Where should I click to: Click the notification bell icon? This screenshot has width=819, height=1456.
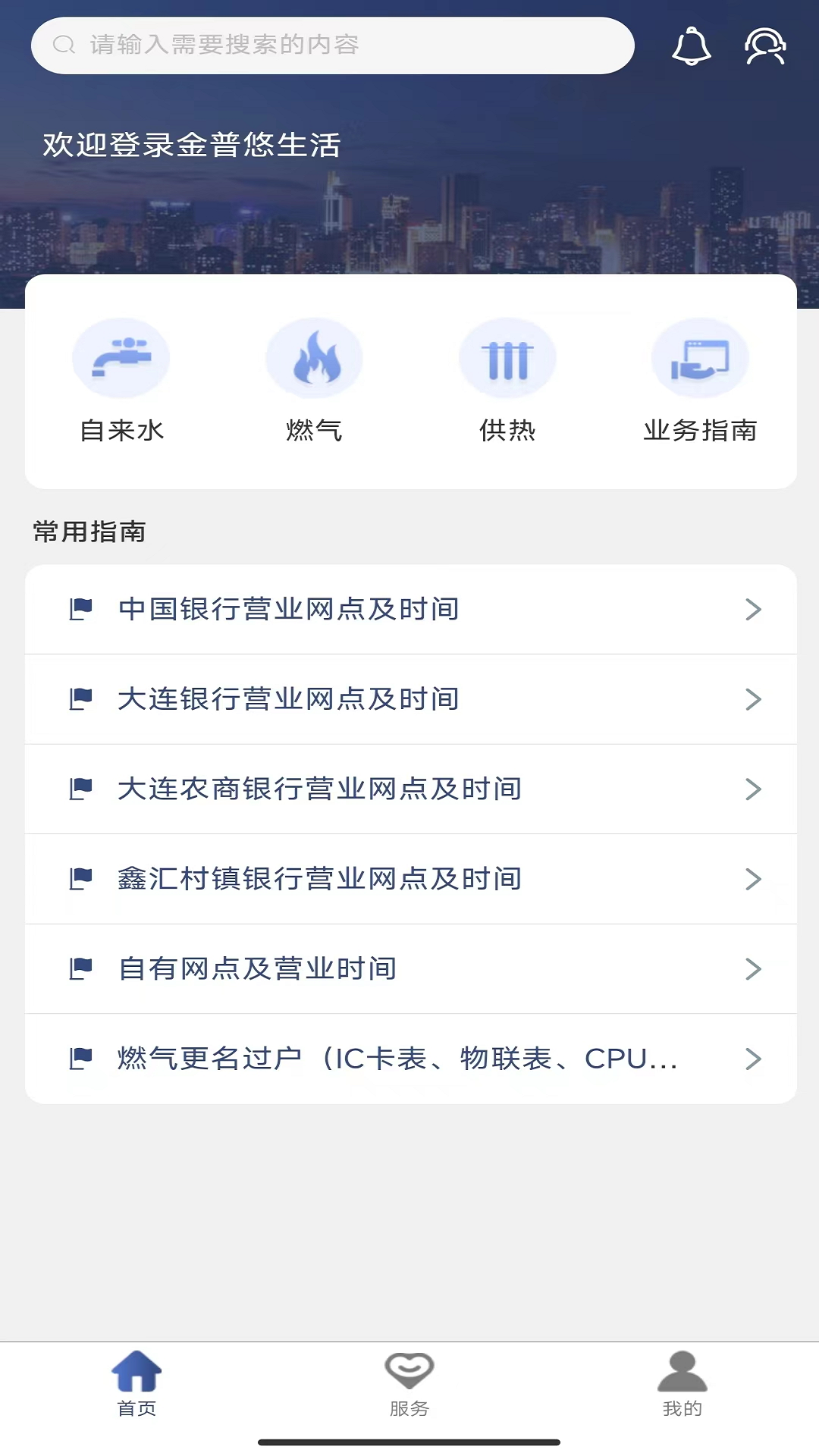(x=691, y=45)
